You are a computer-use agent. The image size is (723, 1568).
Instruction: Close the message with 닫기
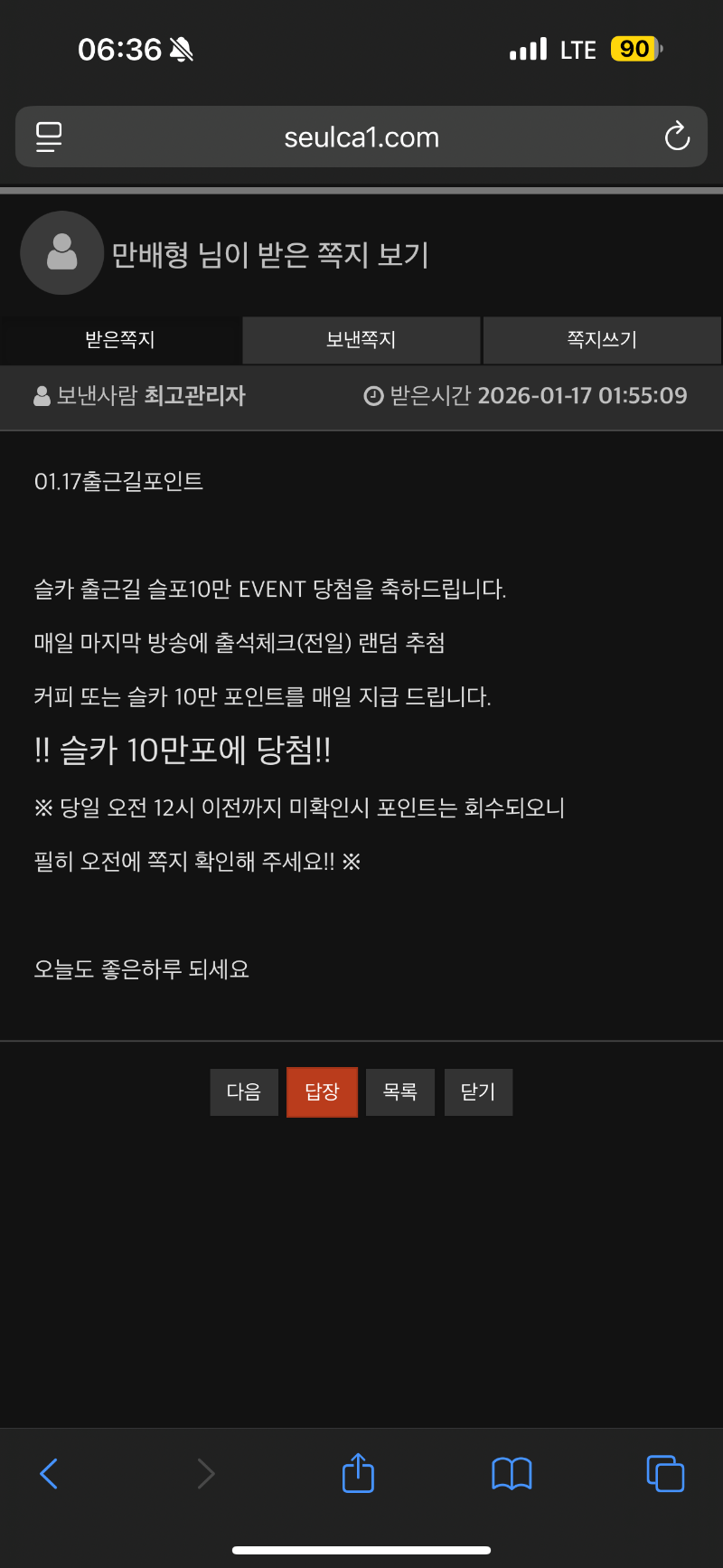(x=478, y=1092)
